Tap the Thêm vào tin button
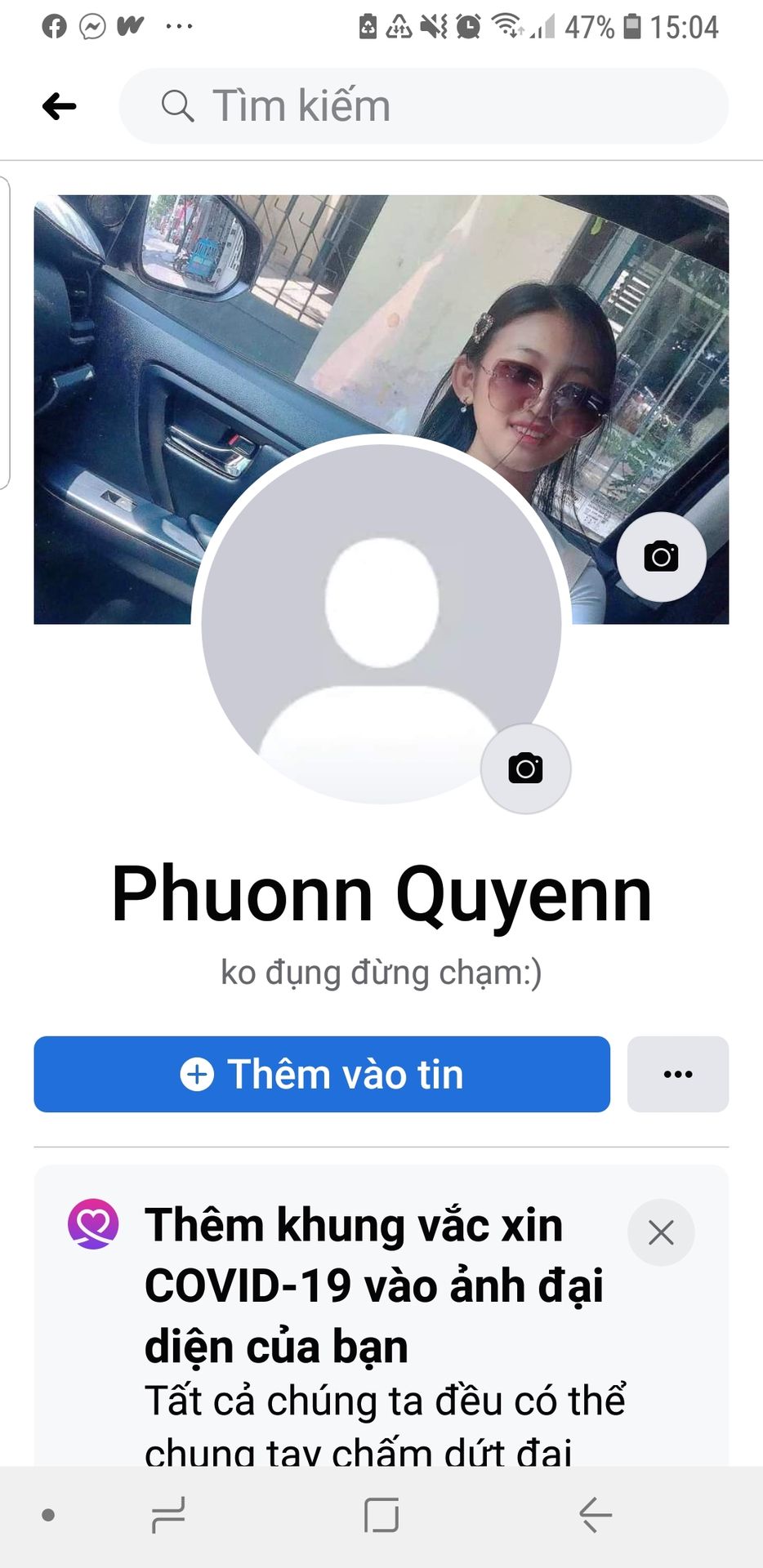This screenshot has height=1568, width=763. [322, 1074]
